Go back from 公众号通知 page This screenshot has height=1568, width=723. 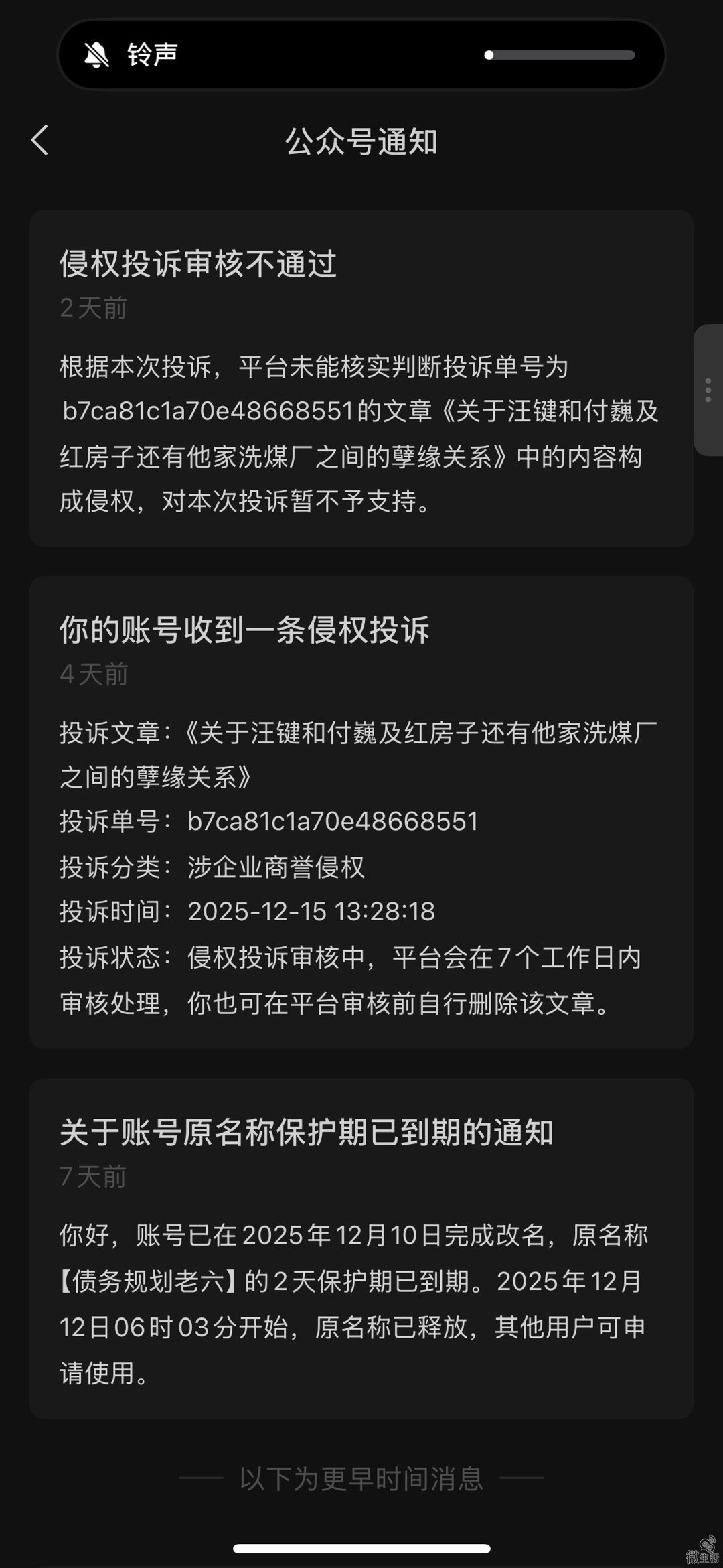[x=40, y=141]
